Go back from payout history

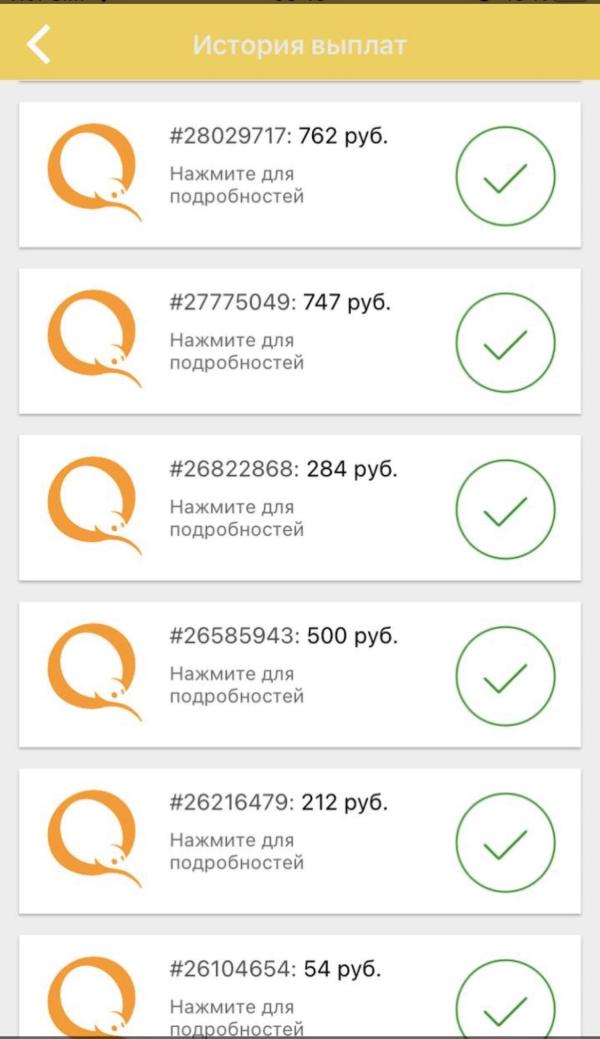point(38,46)
